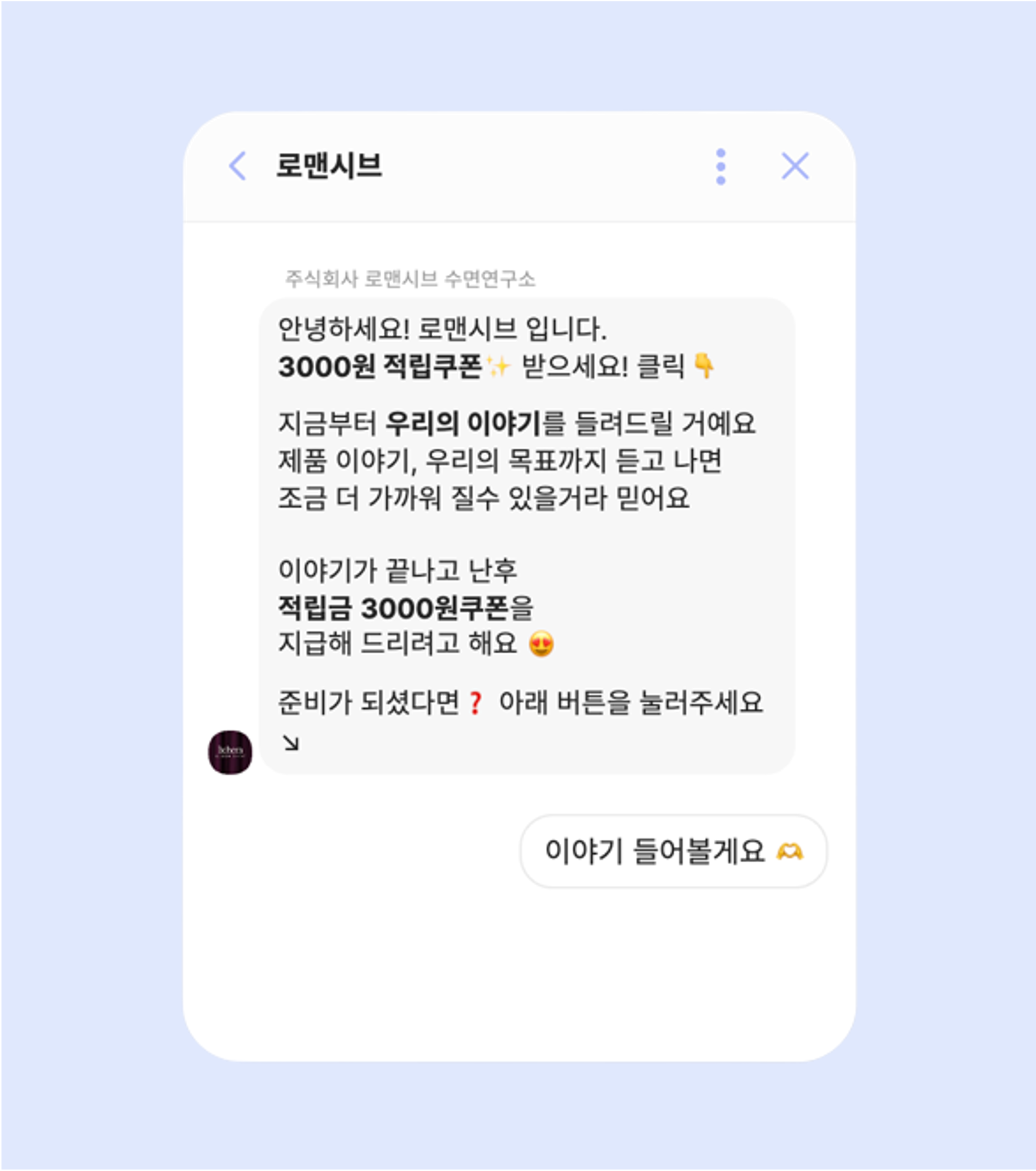Select the 이야기 들어볼게요 quick reply
The image size is (1036, 1171).
(x=673, y=851)
